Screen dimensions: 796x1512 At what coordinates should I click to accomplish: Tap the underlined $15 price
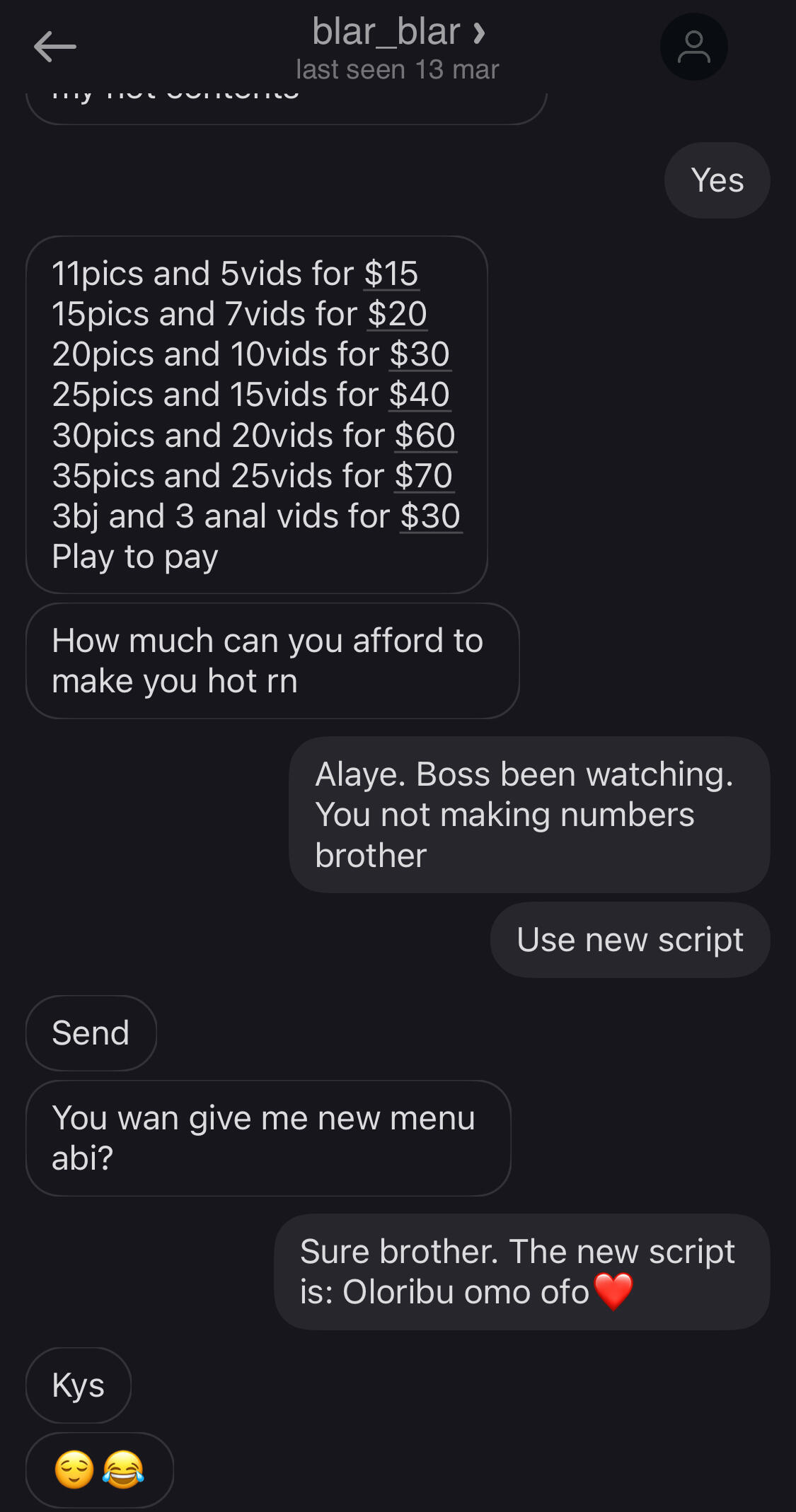click(x=391, y=274)
